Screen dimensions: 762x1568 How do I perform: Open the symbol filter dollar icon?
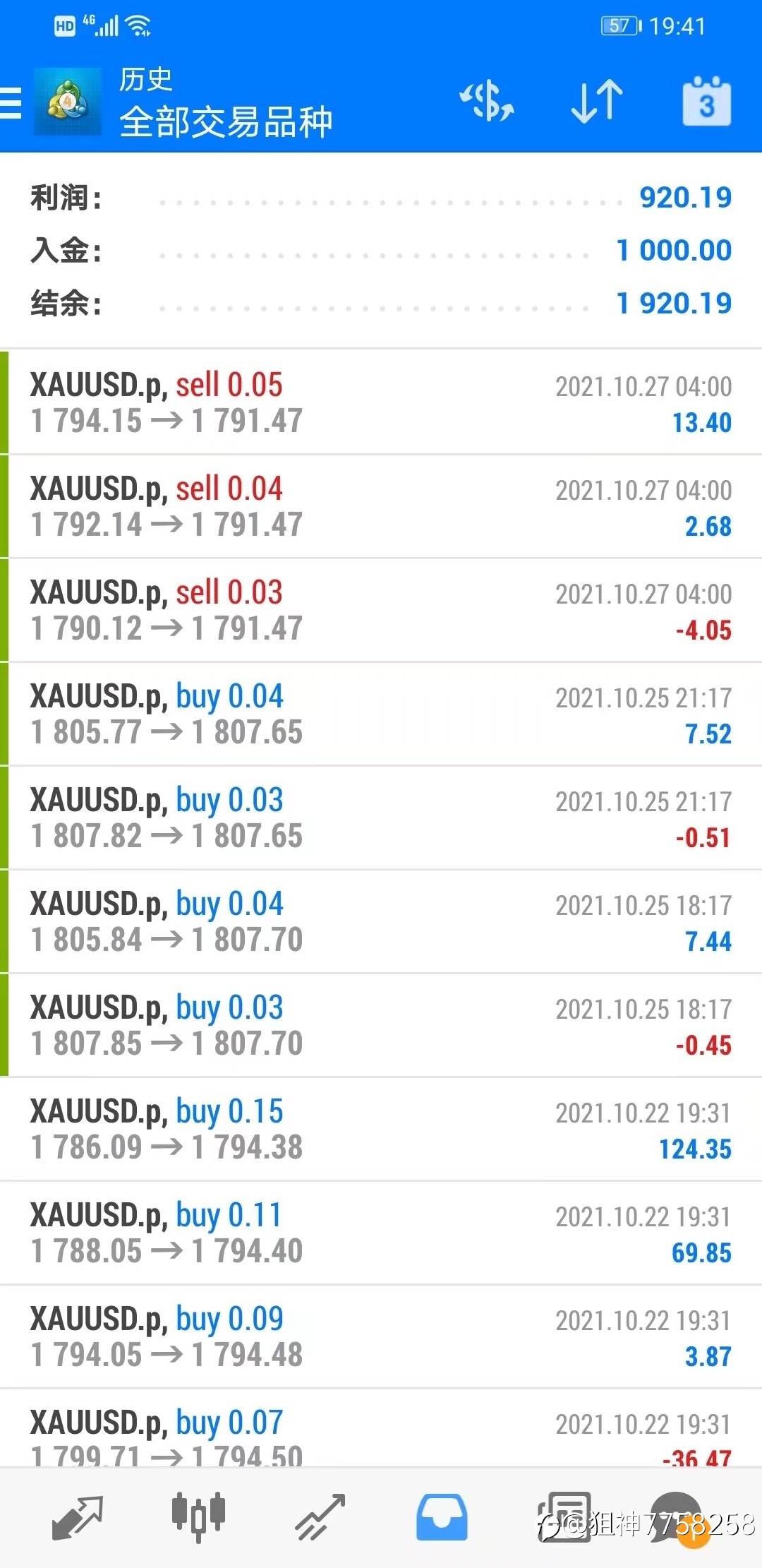[487, 102]
